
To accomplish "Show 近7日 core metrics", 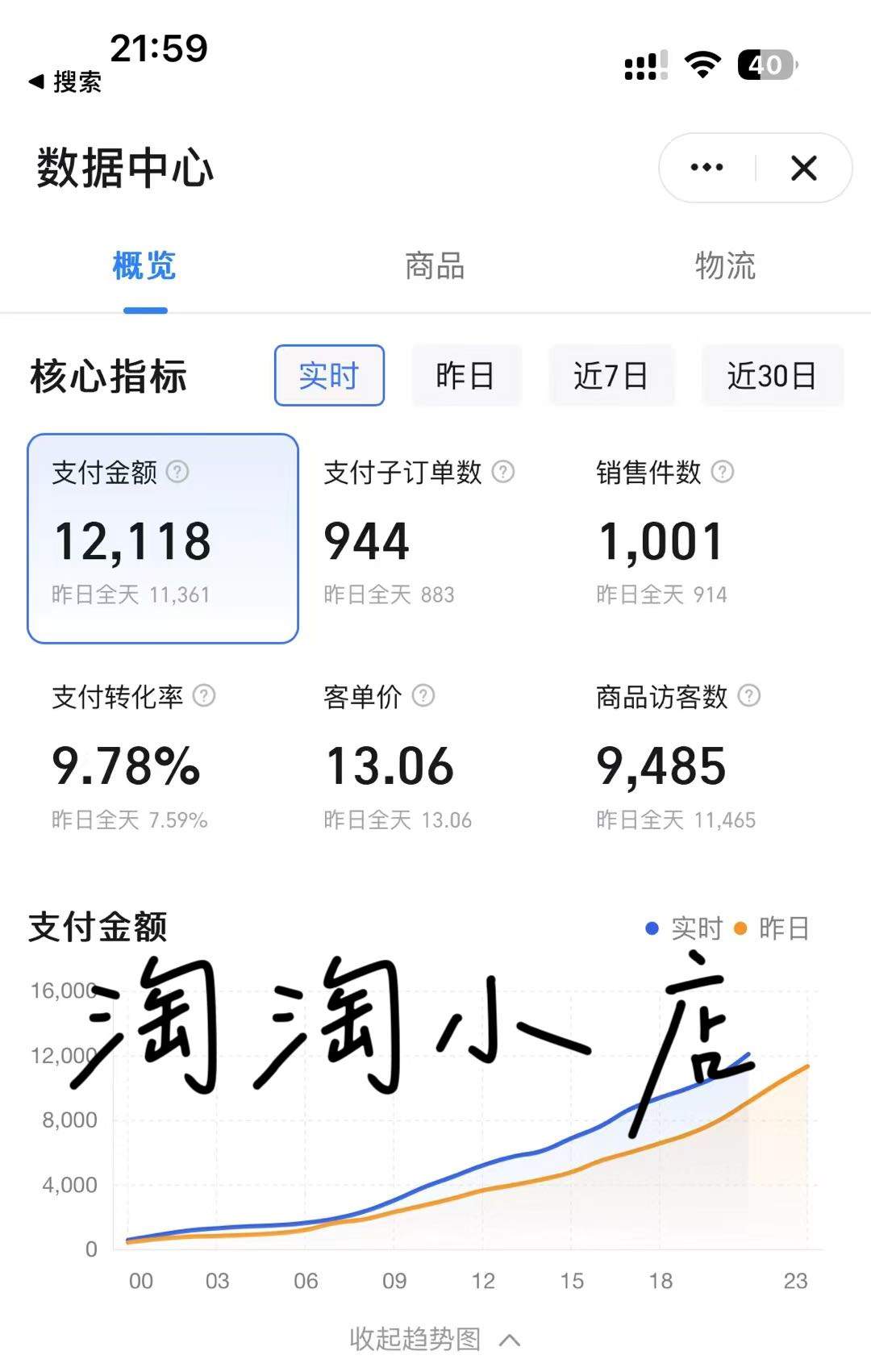I will tap(611, 376).
